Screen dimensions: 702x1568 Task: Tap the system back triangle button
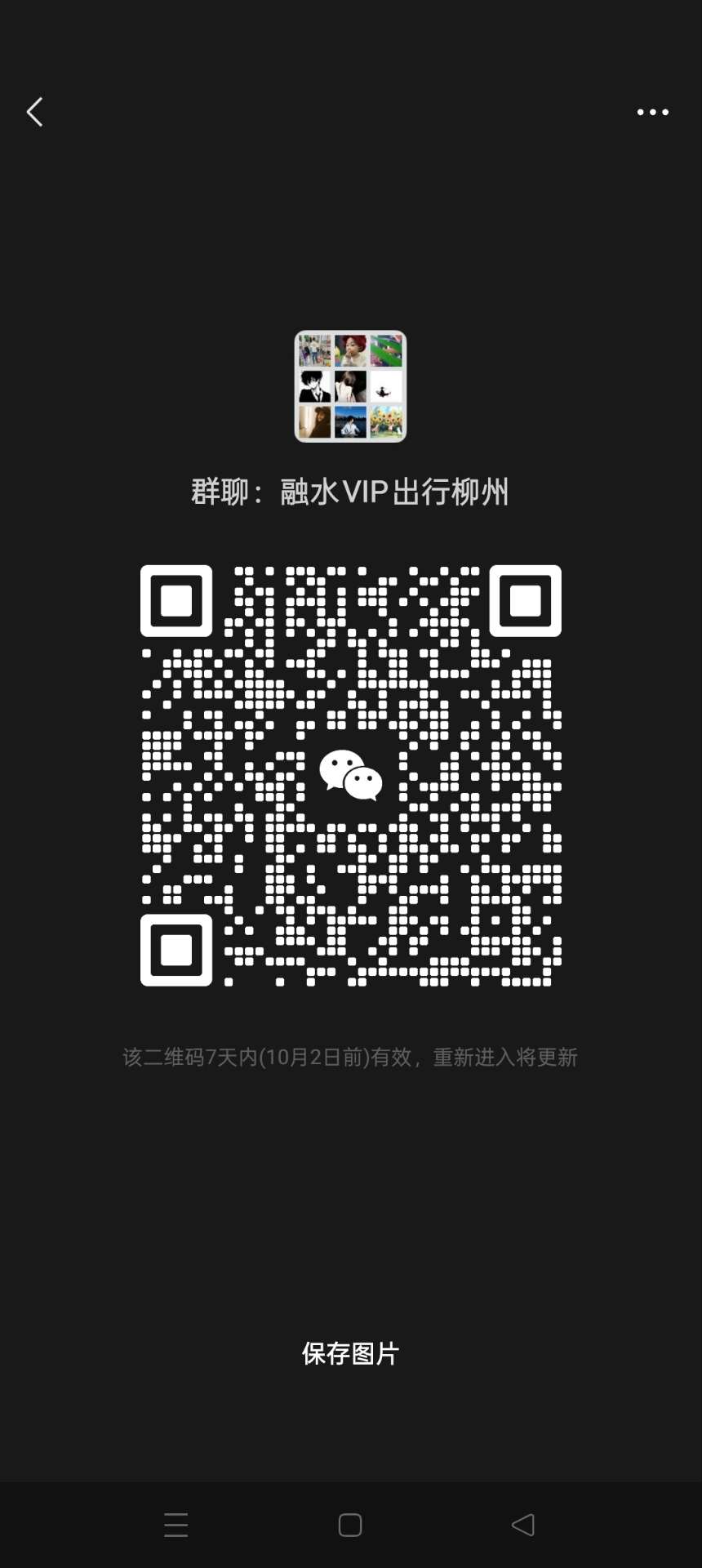pos(523,1525)
